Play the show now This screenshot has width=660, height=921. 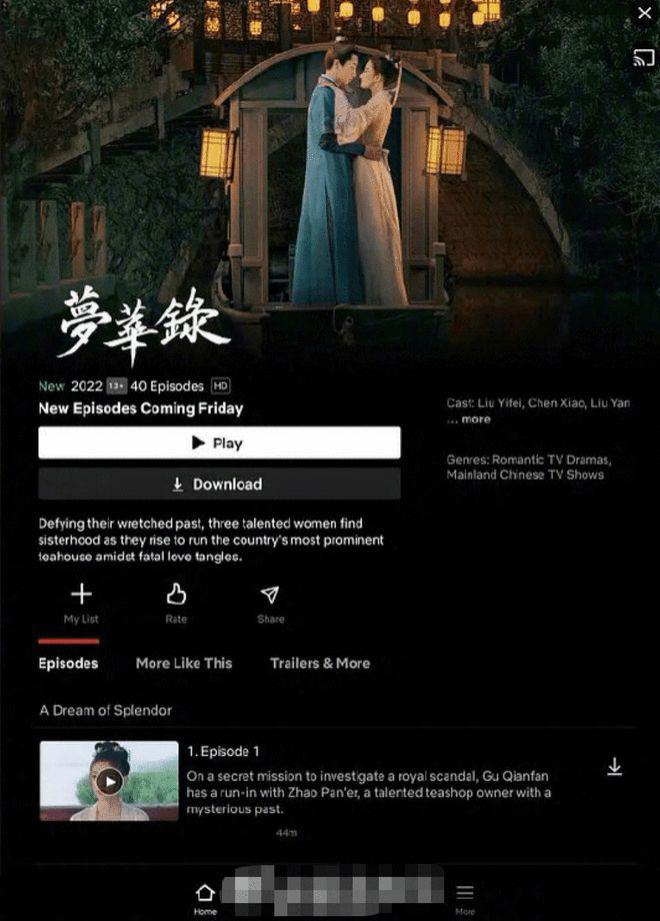tap(219, 443)
